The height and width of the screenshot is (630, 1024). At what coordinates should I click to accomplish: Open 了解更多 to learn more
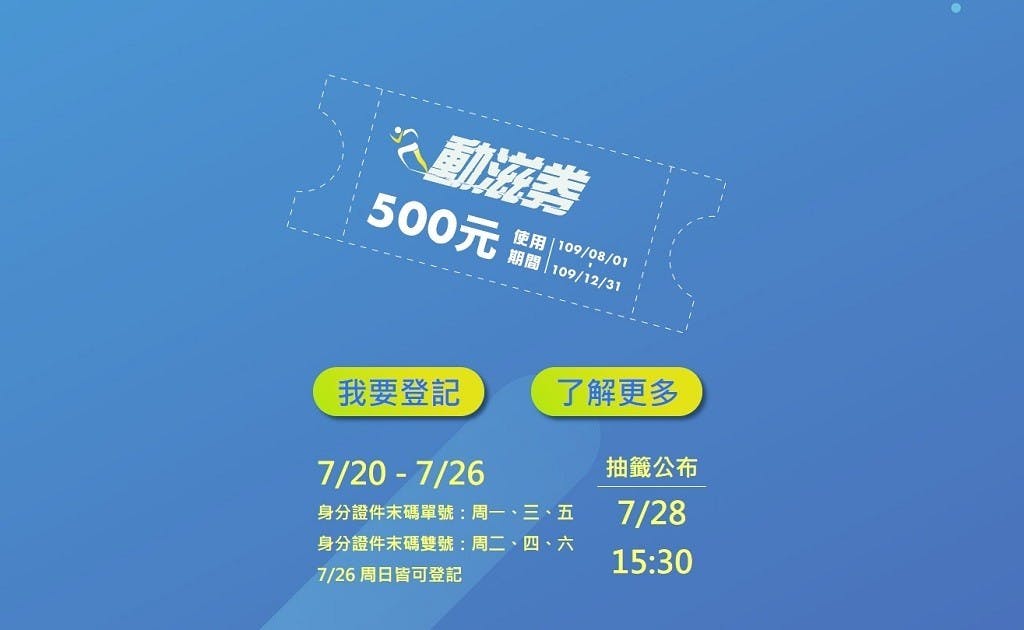(617, 392)
